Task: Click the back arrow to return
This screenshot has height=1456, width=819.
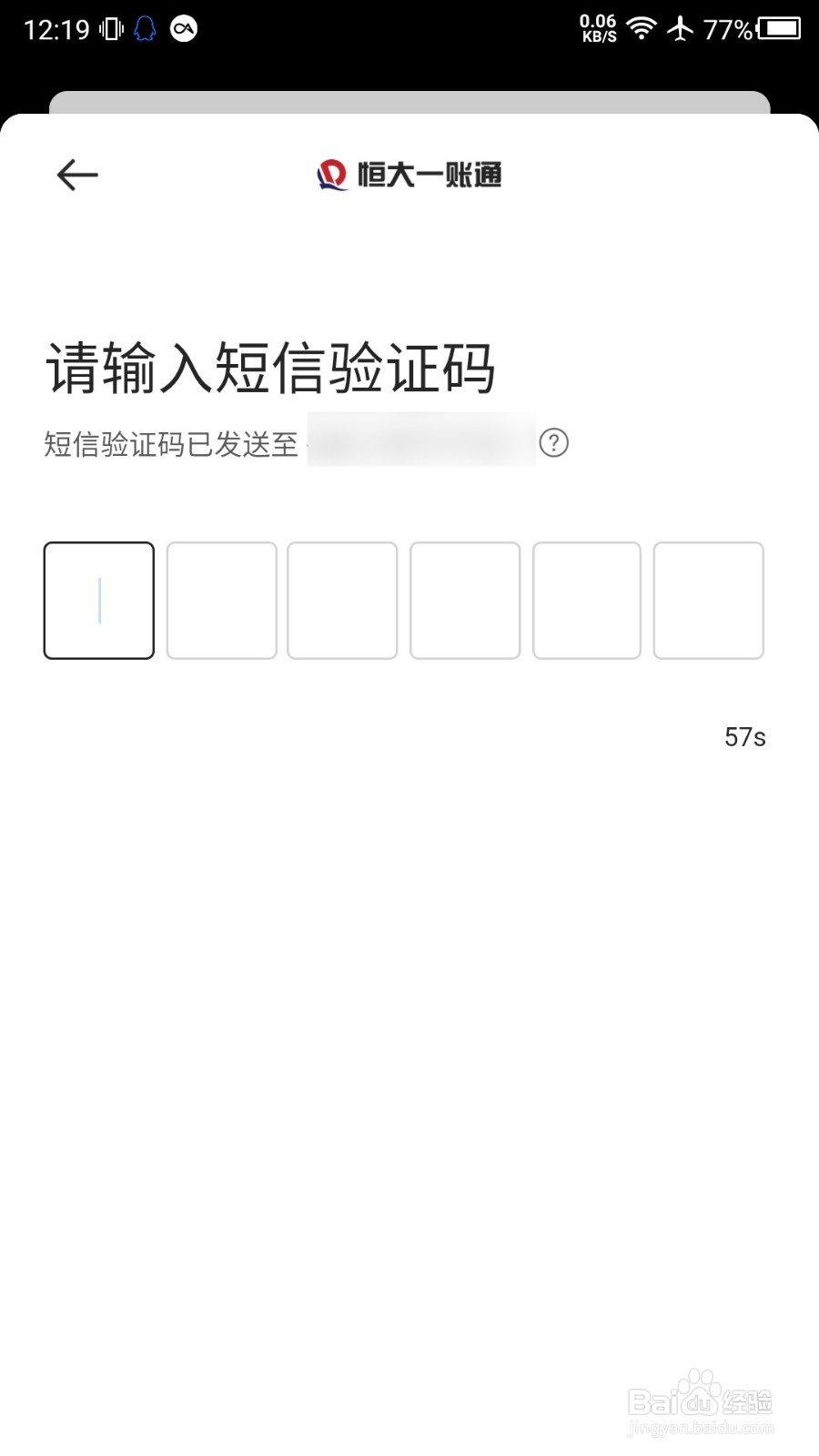Action: (x=76, y=174)
